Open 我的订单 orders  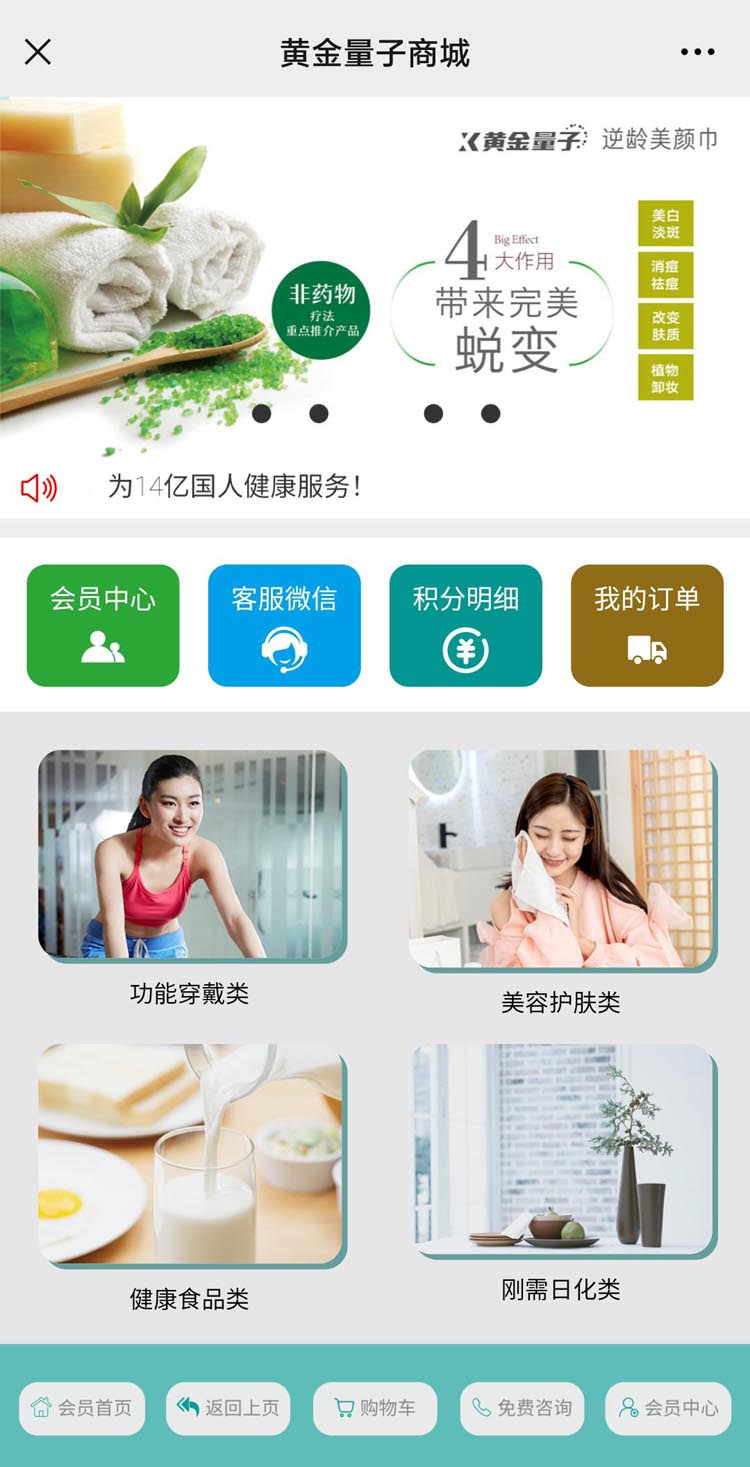[647, 625]
